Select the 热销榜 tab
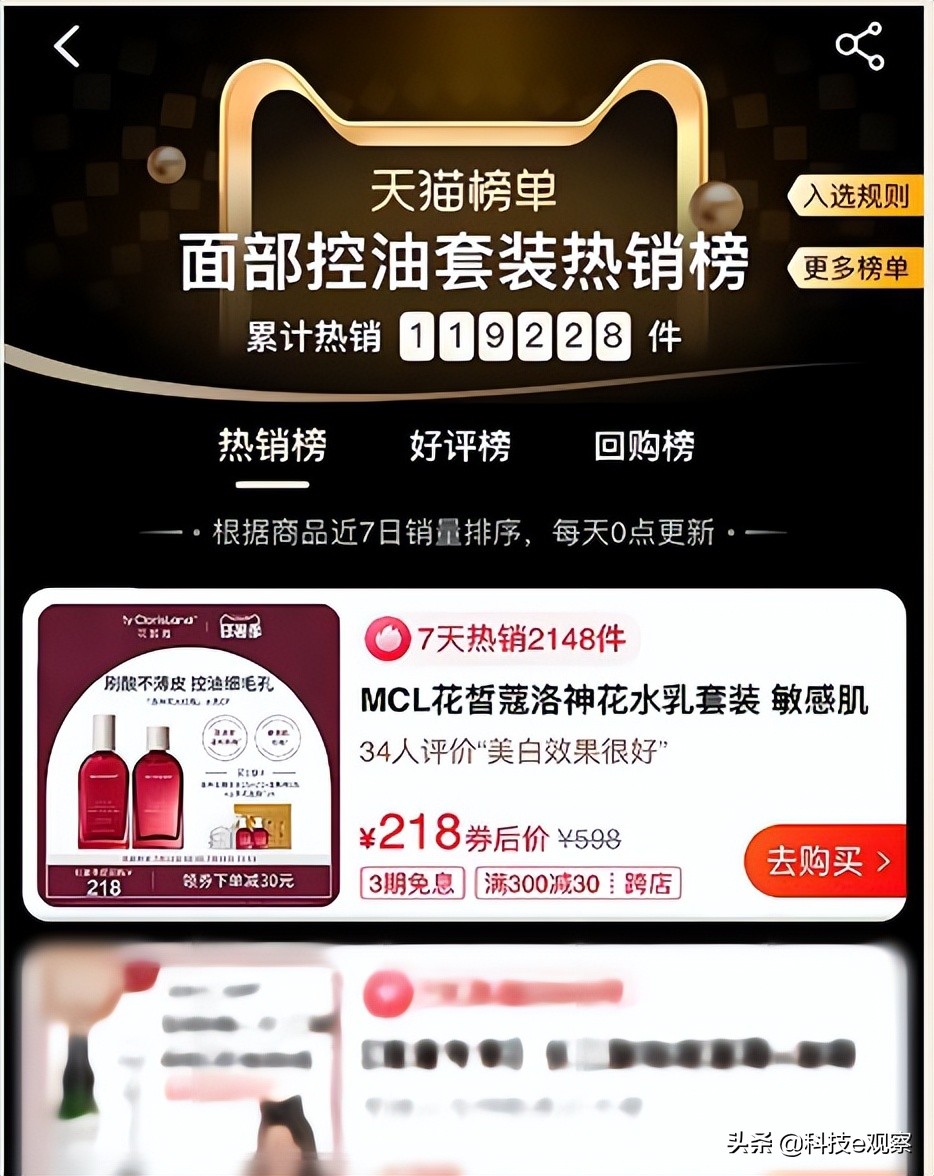 (x=272, y=446)
